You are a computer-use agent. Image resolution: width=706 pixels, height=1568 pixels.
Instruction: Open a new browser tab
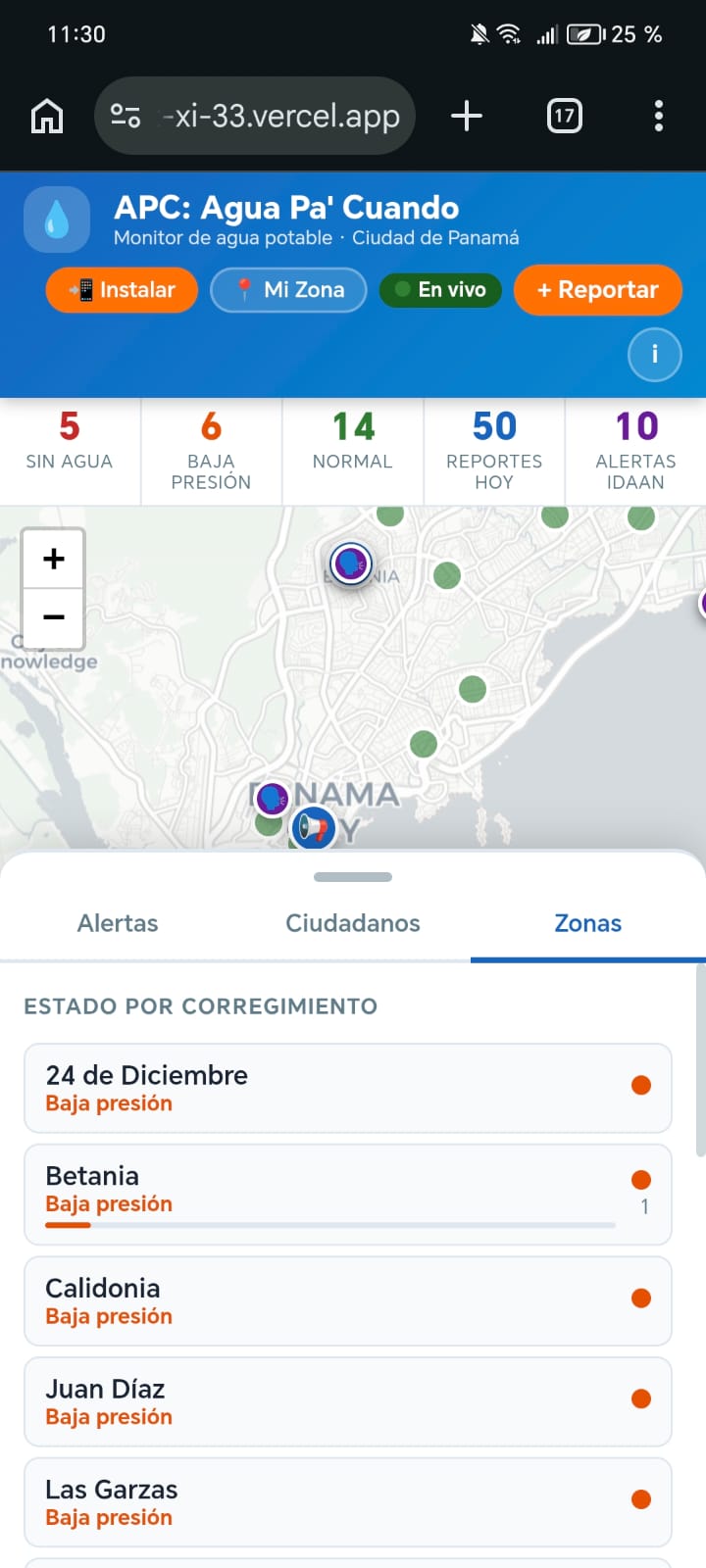467,117
